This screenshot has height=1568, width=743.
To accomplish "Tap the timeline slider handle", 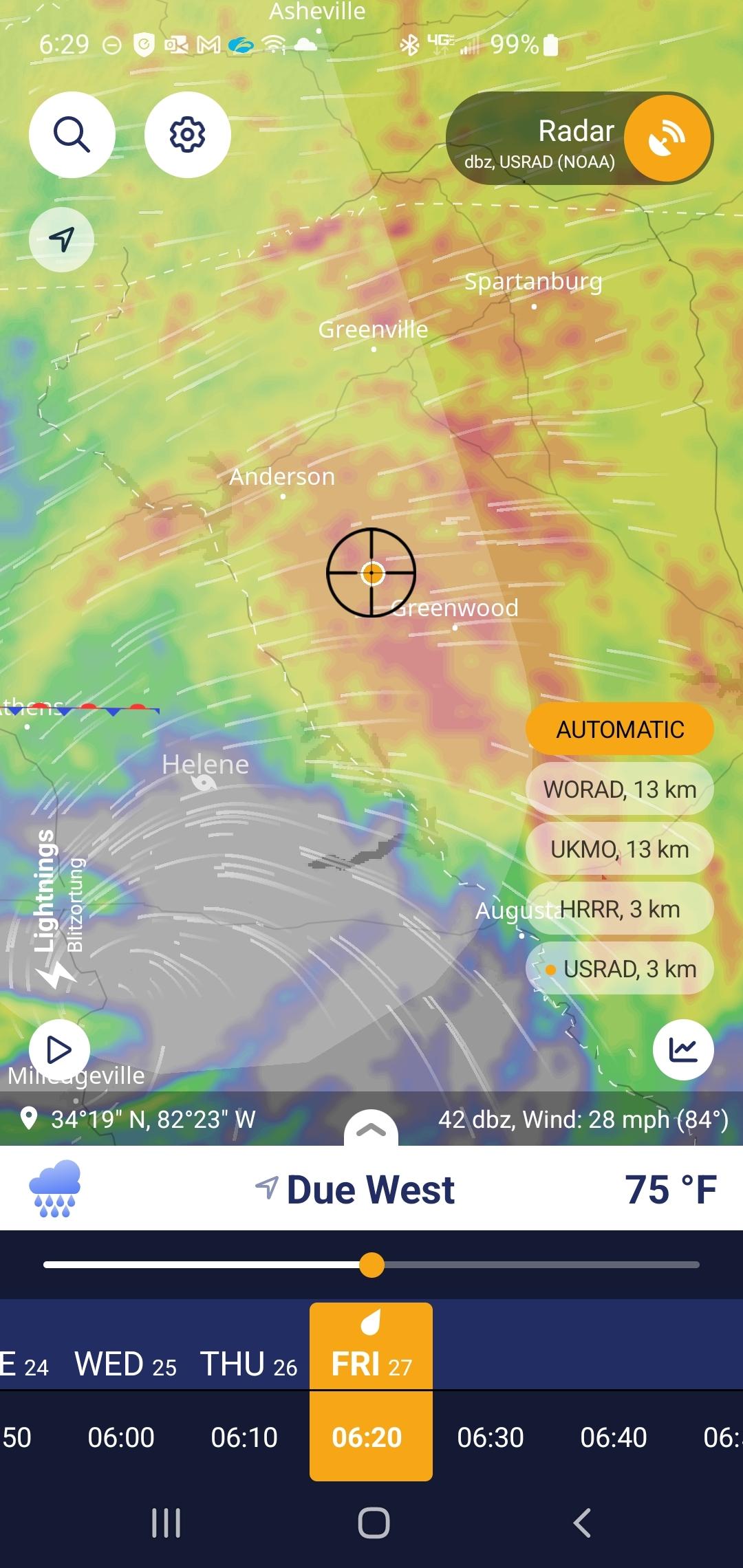I will [x=371, y=1265].
